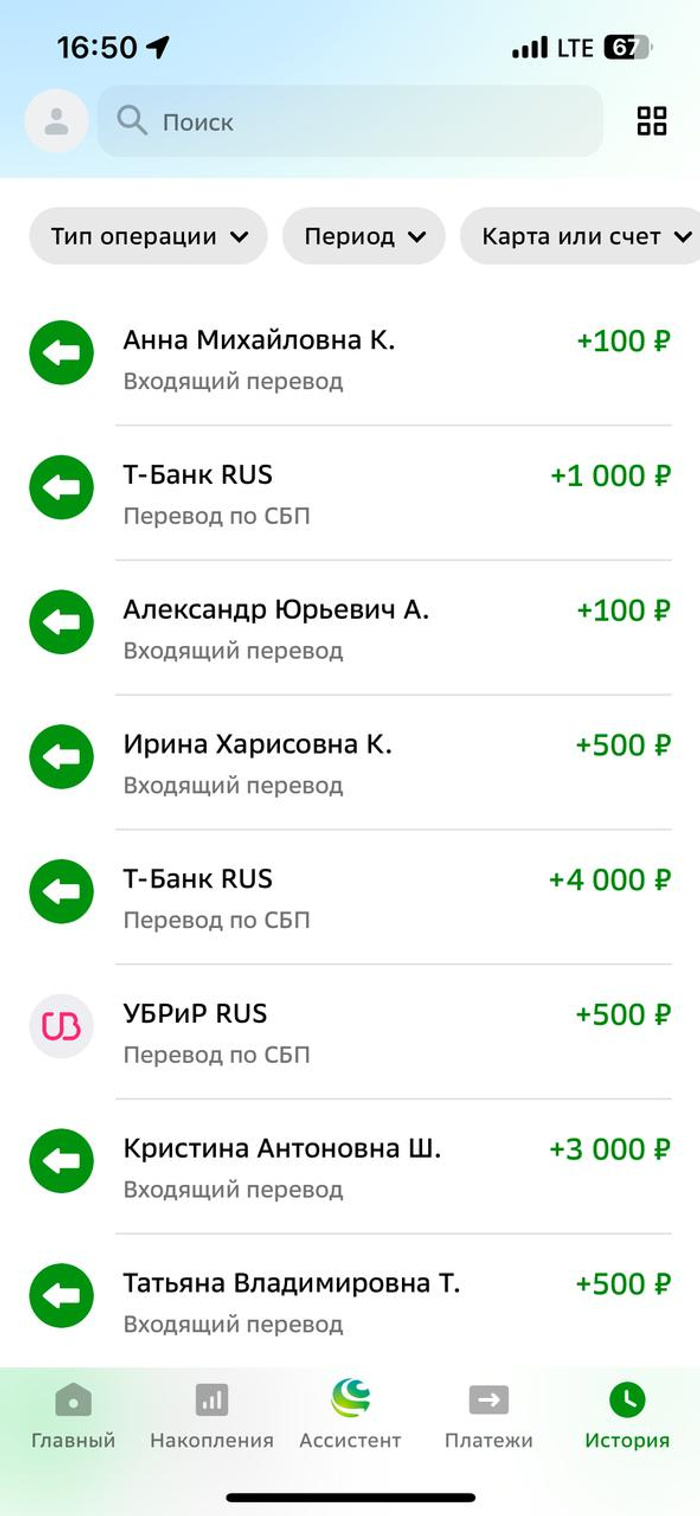Image resolution: width=700 pixels, height=1516 pixels.
Task: Expand the Тип операции filter
Action: point(149,236)
